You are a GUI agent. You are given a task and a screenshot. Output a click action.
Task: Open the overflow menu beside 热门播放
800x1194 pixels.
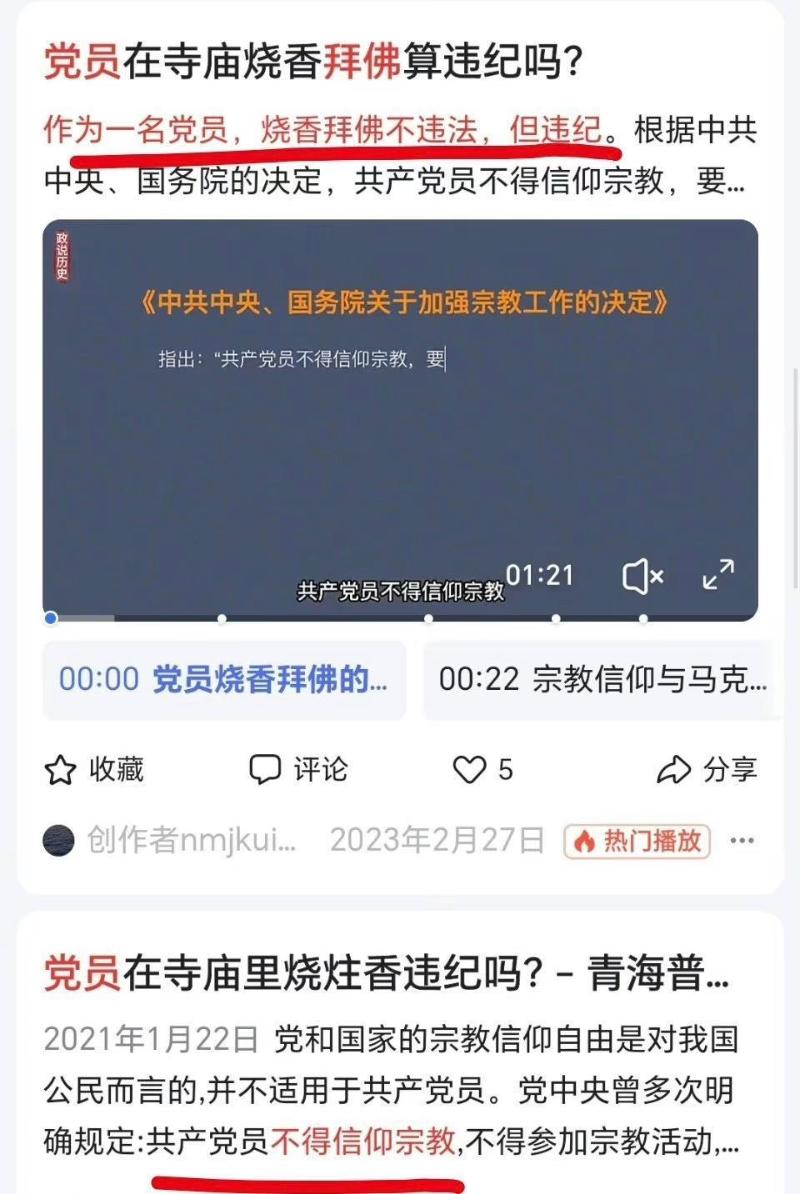click(x=742, y=840)
